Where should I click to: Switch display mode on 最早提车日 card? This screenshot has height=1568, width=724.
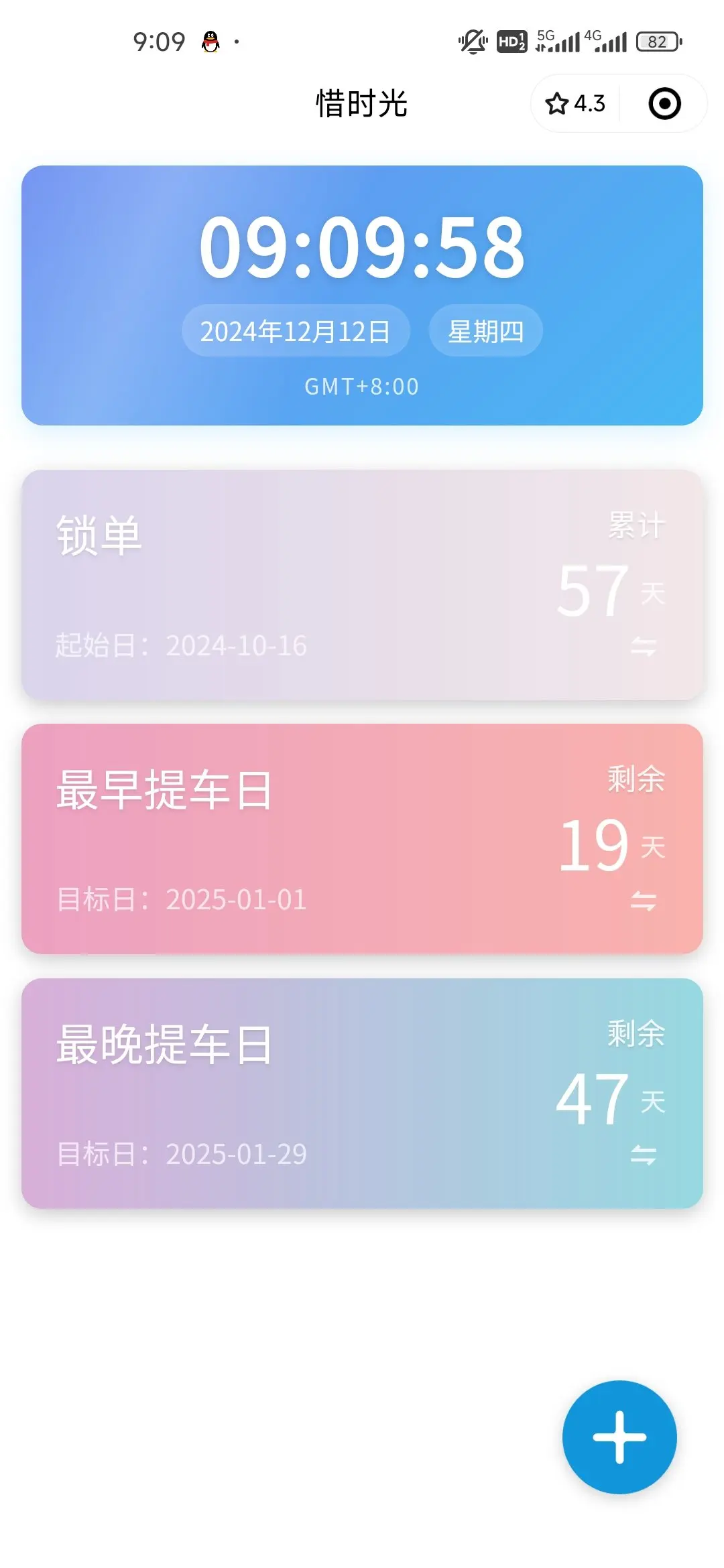[x=643, y=901]
